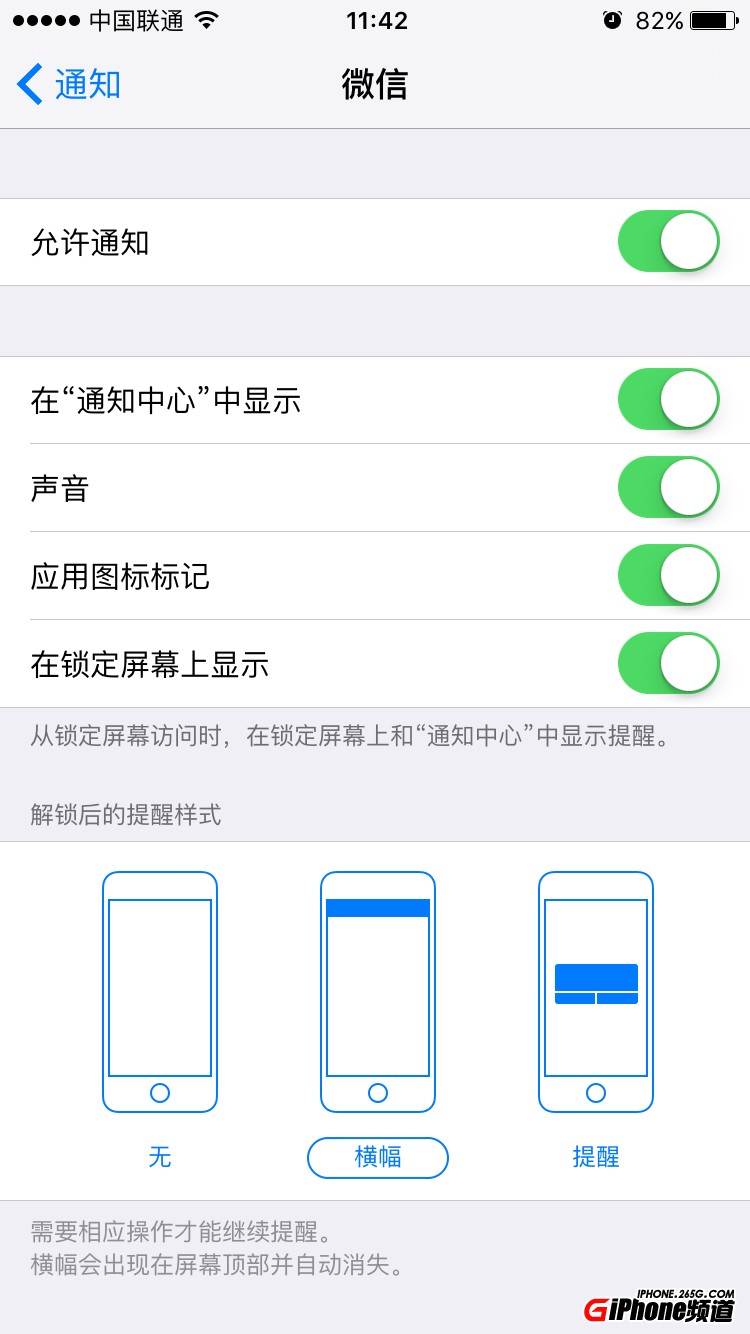Disable the 应用图标标记 switch
The width and height of the screenshot is (750, 1334).
668,575
